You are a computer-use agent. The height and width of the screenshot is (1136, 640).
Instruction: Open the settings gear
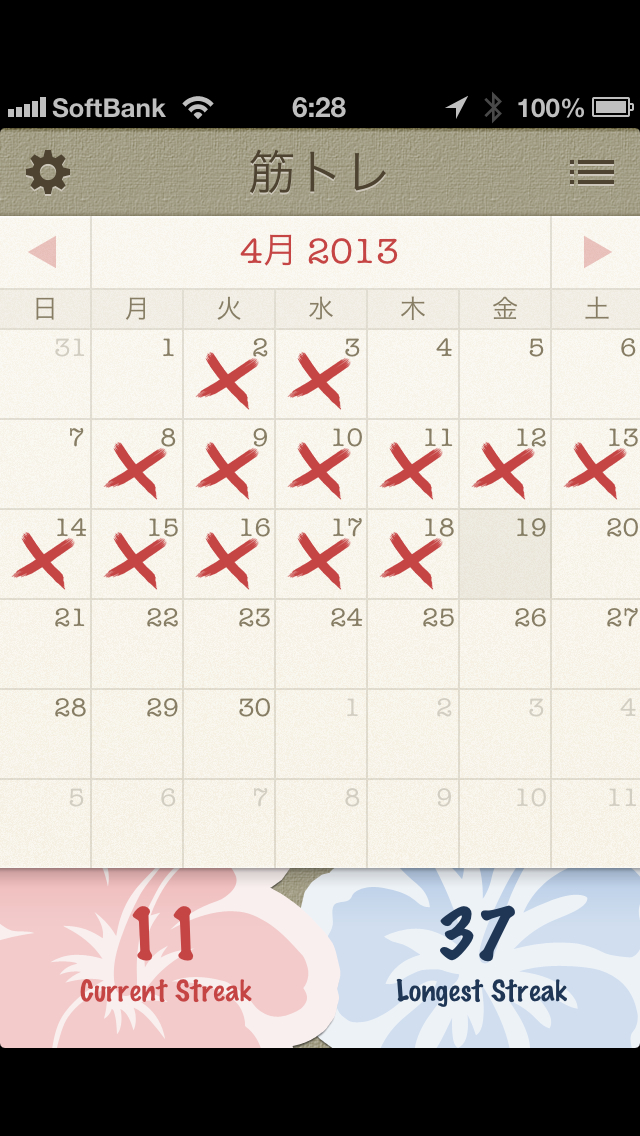pyautogui.click(x=48, y=173)
